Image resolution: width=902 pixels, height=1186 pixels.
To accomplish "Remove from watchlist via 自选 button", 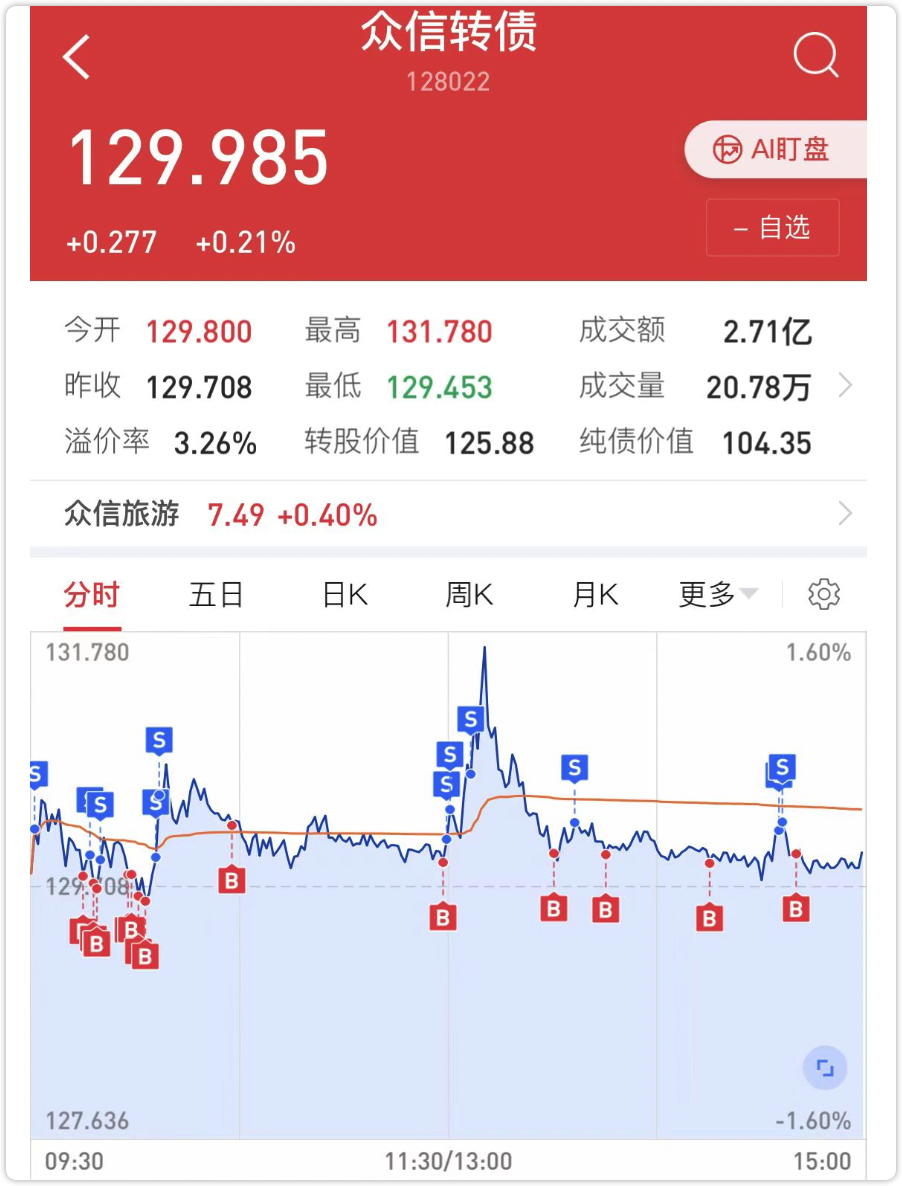I will (772, 228).
